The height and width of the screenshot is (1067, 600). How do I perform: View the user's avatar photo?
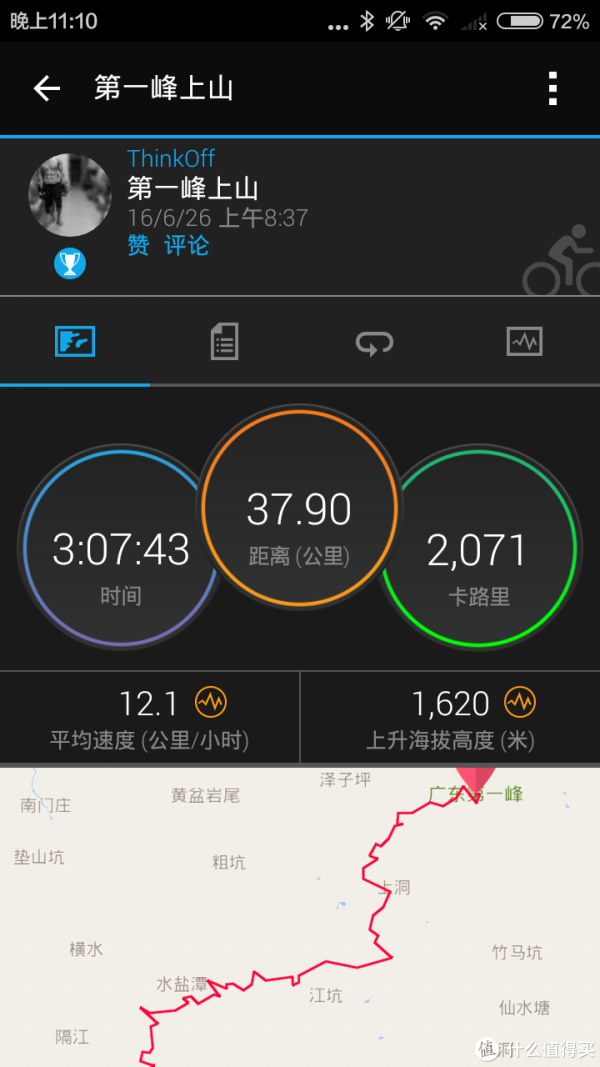coord(70,195)
